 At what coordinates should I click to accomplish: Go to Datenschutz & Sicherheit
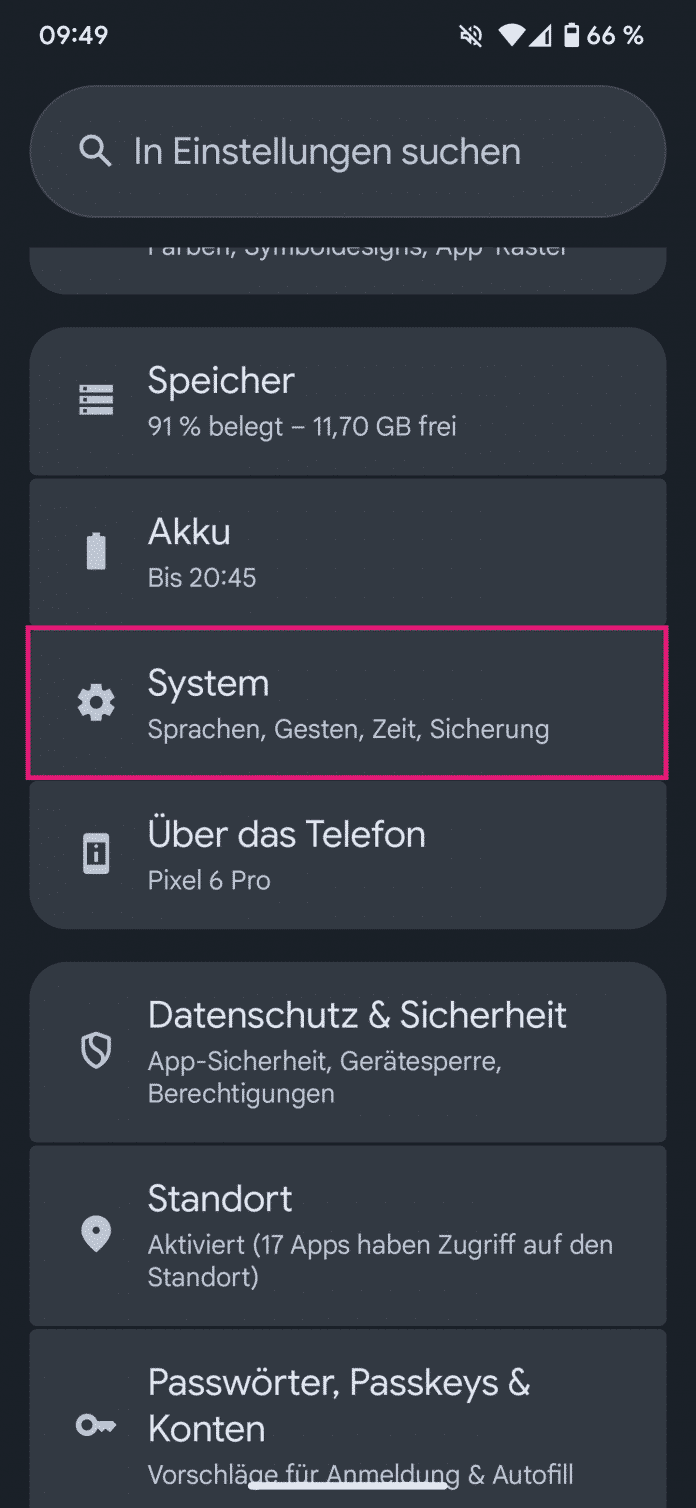347,1052
